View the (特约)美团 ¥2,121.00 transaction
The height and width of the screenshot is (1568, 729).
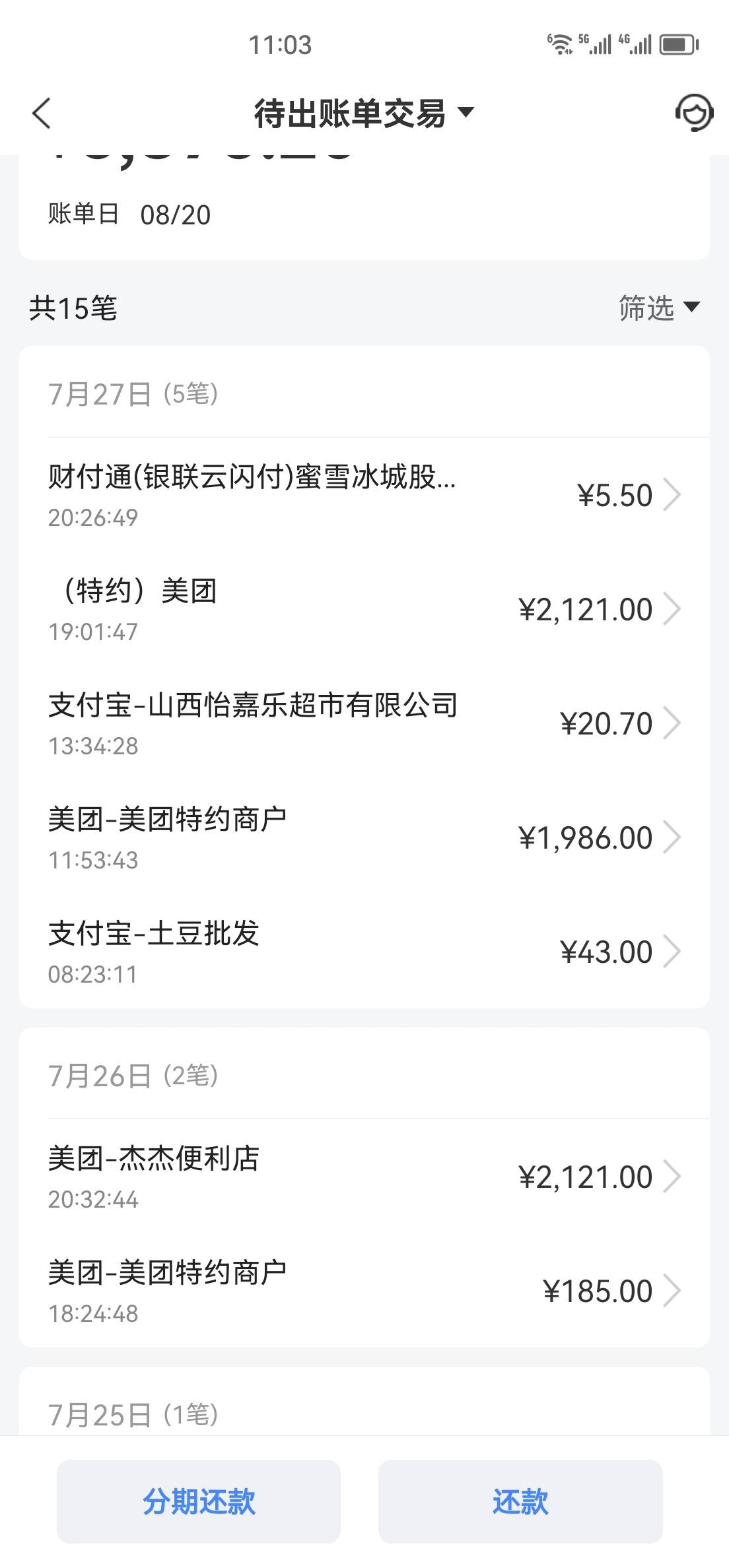[x=364, y=609]
